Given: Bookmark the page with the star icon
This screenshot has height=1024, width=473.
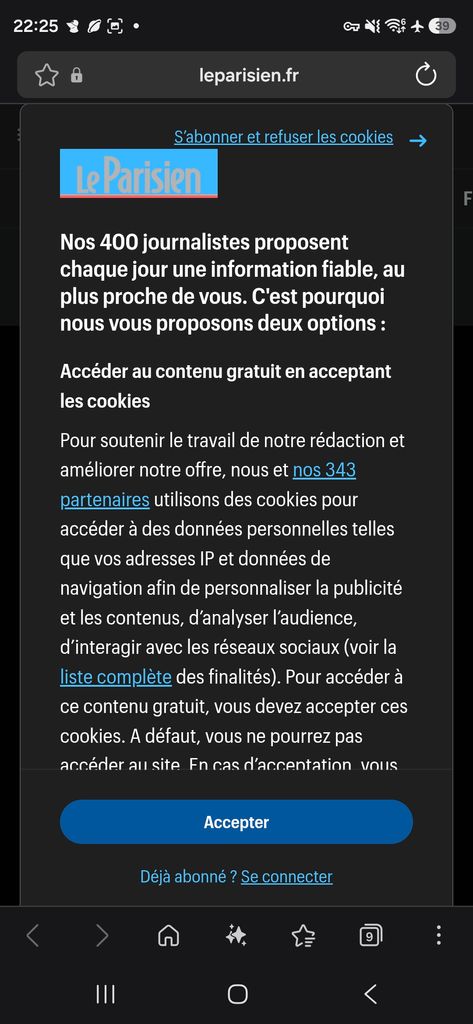Looking at the screenshot, I should (x=46, y=76).
